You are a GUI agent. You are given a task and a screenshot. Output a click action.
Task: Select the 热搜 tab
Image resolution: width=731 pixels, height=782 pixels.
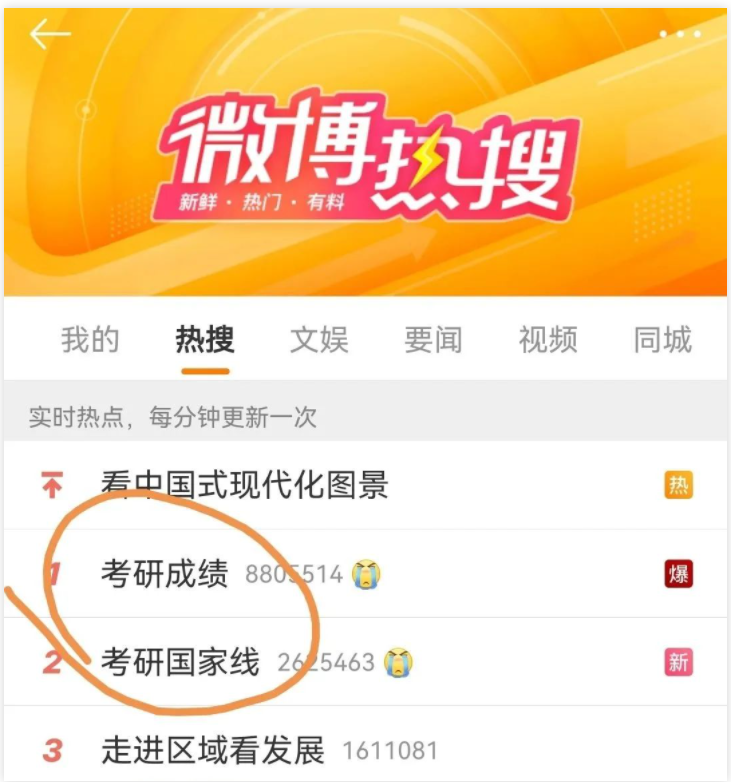205,340
